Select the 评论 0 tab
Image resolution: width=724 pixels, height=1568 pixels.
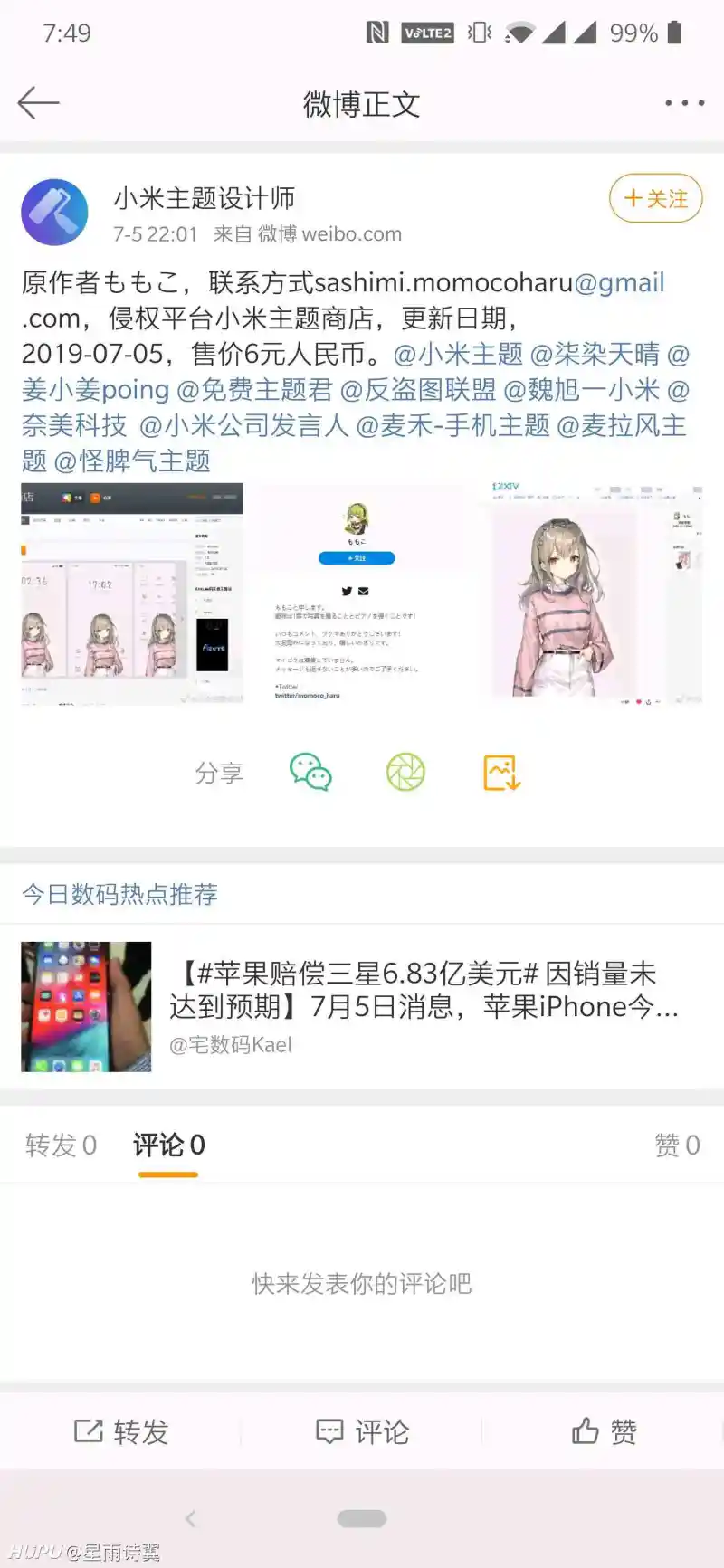click(x=168, y=1145)
